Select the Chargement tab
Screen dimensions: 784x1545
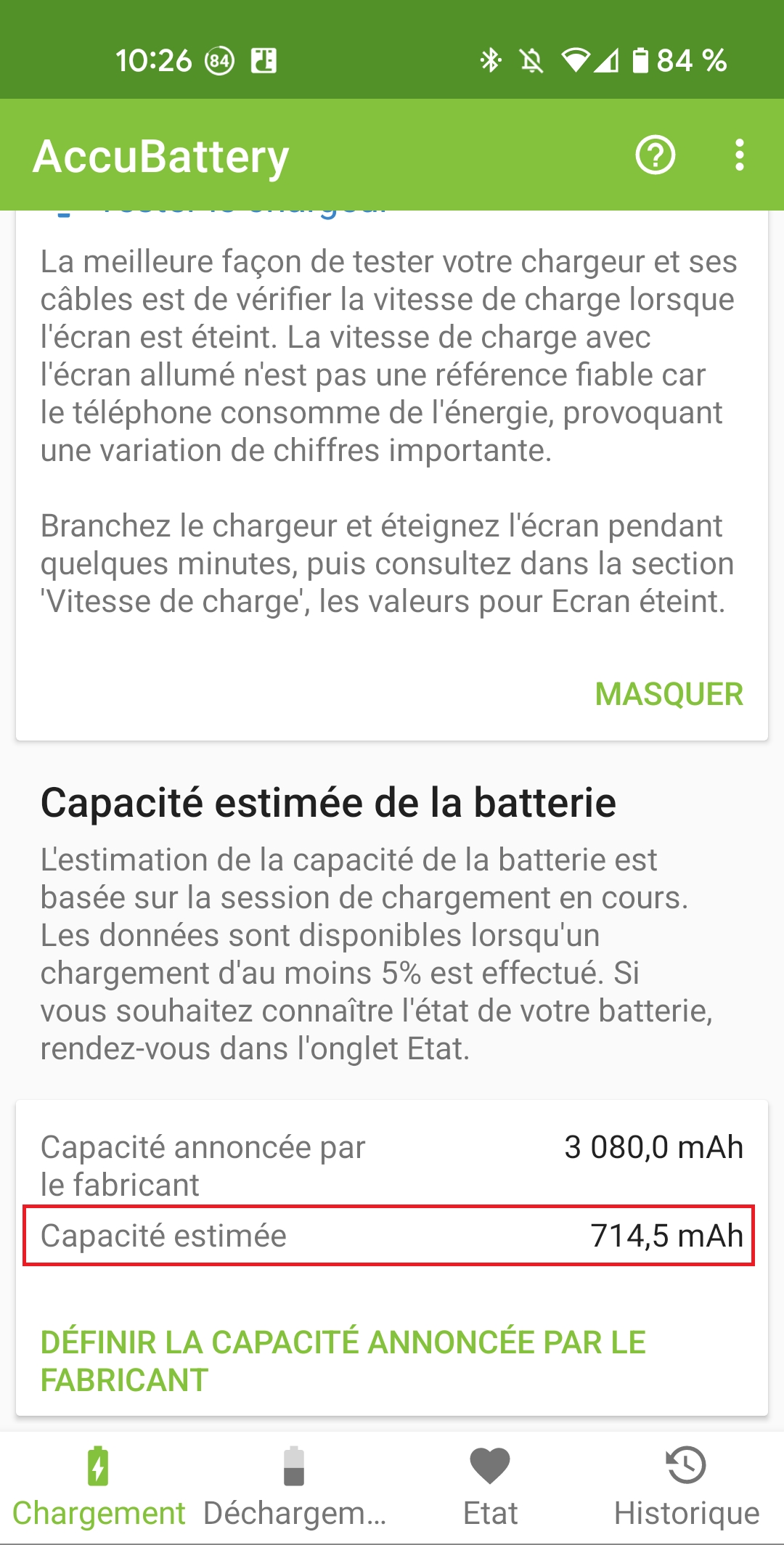click(x=99, y=1487)
